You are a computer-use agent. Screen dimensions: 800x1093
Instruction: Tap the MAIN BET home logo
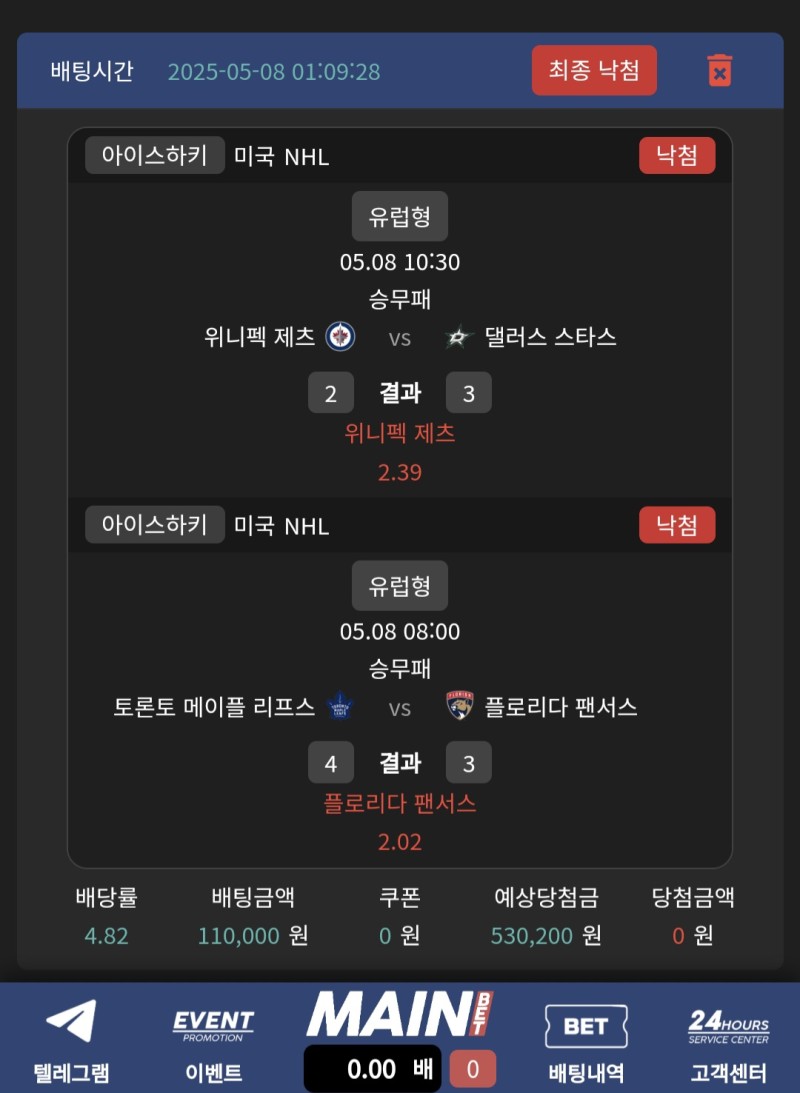coord(400,1014)
